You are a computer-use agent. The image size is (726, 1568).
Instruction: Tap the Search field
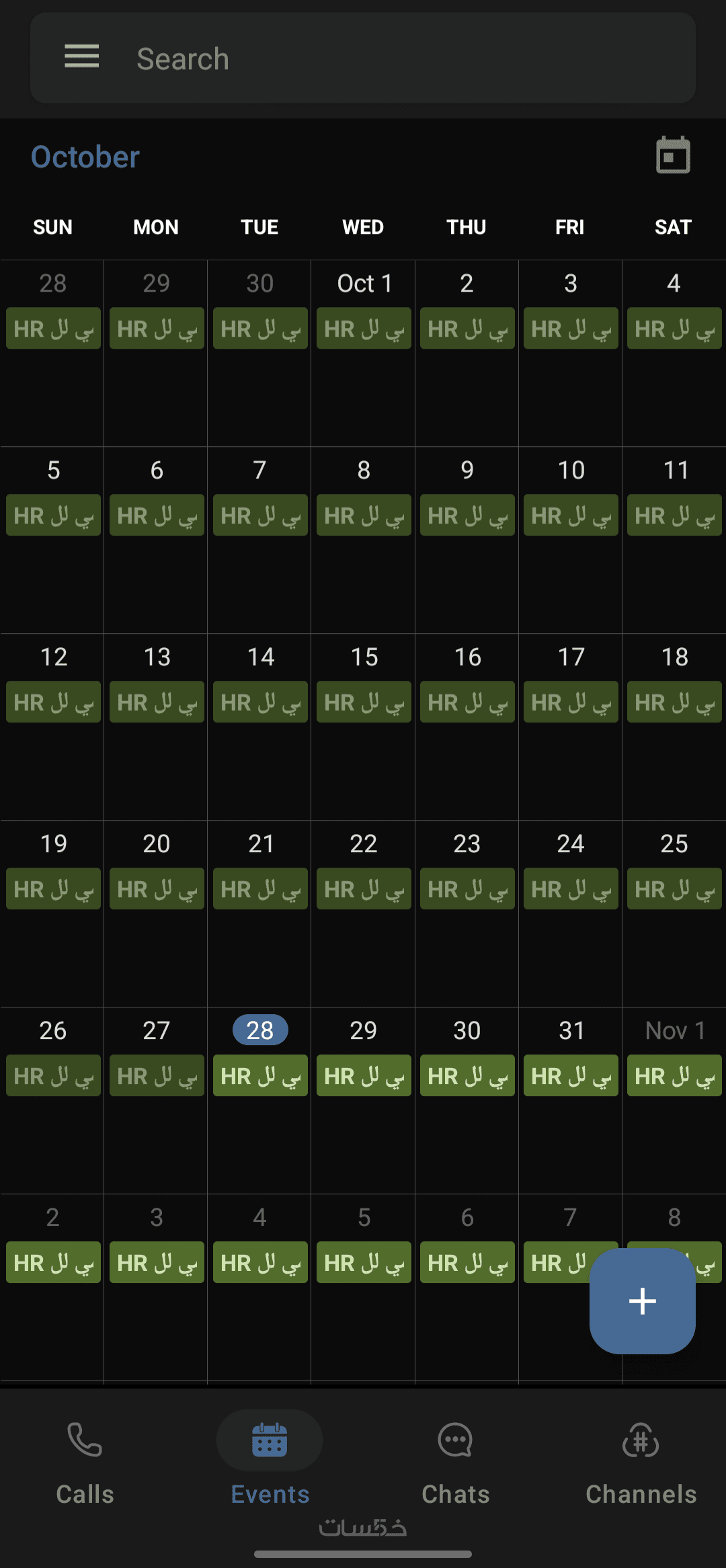point(403,58)
